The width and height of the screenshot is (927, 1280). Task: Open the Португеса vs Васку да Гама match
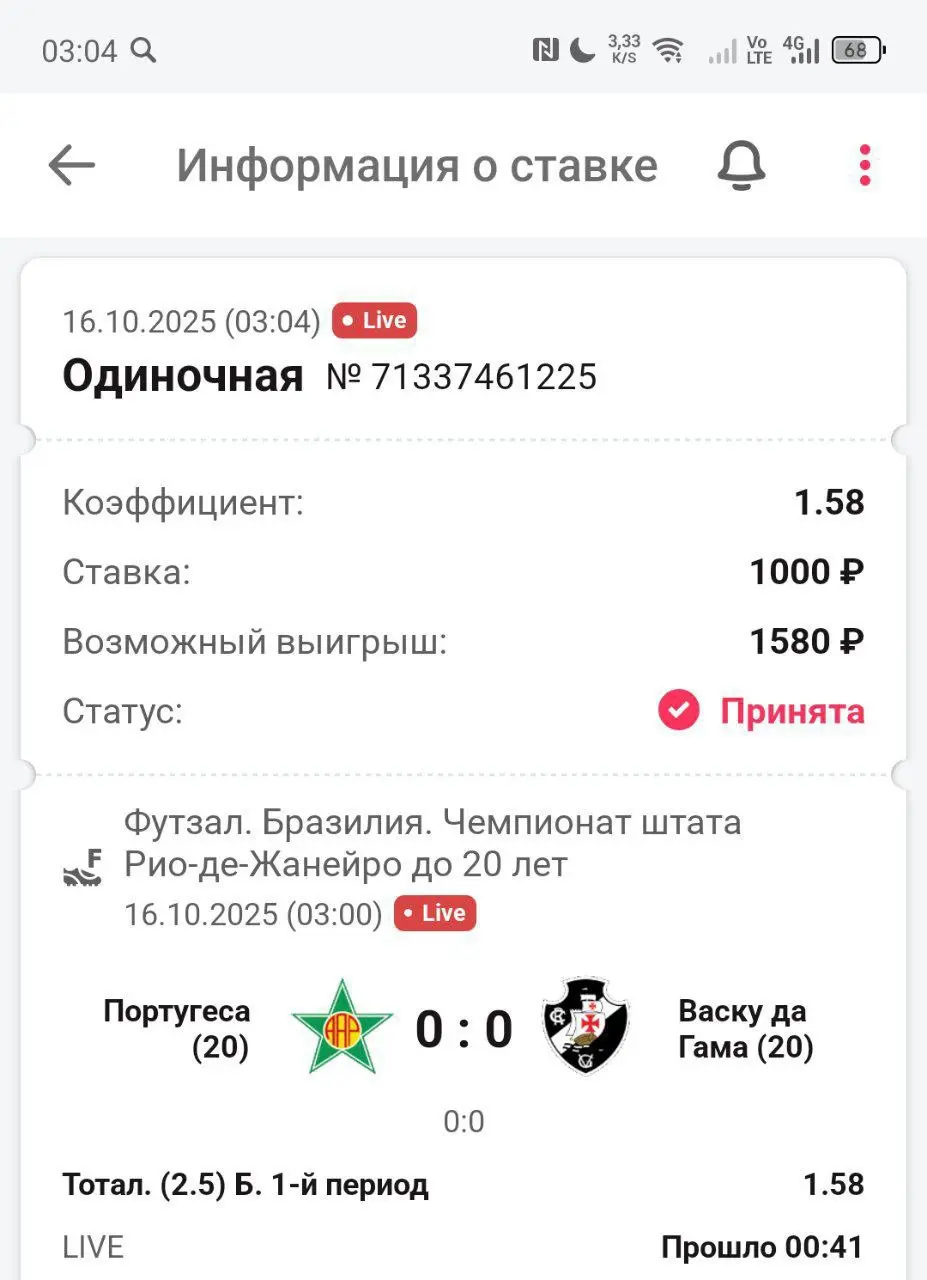tap(463, 1030)
